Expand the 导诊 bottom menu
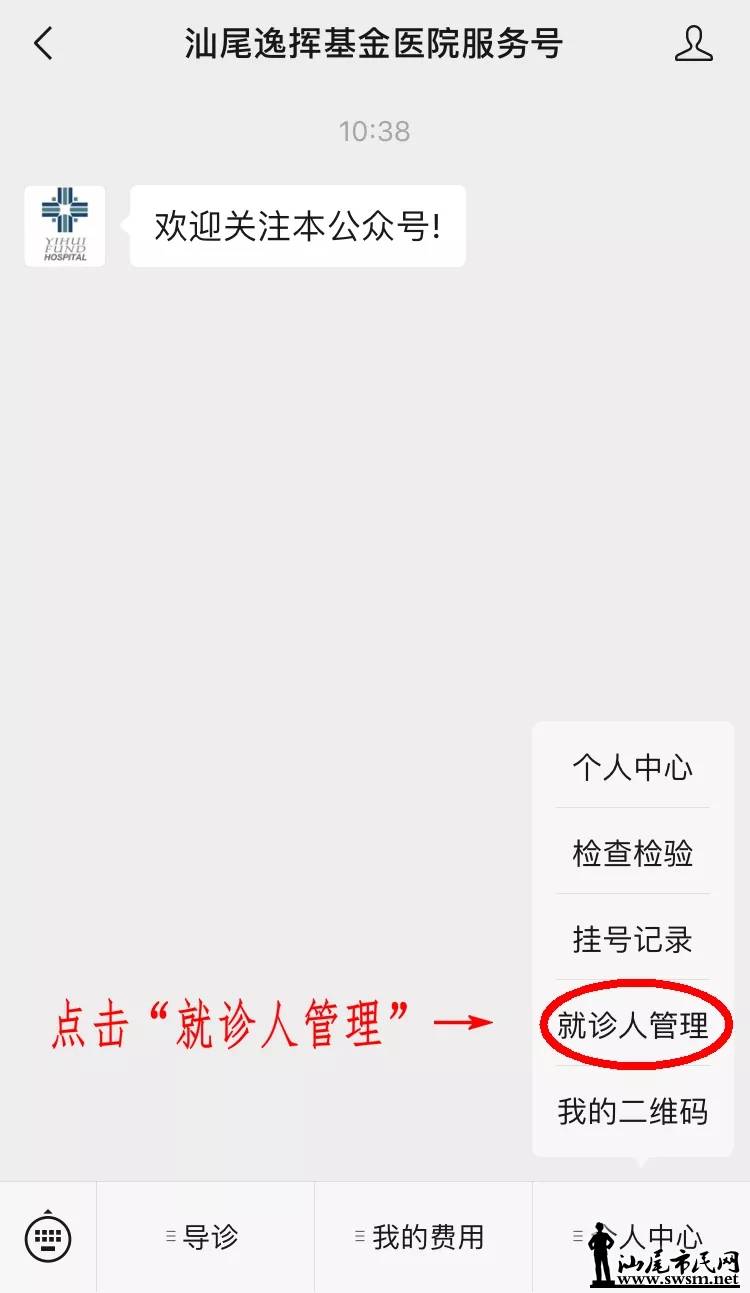750x1293 pixels. click(205, 1238)
